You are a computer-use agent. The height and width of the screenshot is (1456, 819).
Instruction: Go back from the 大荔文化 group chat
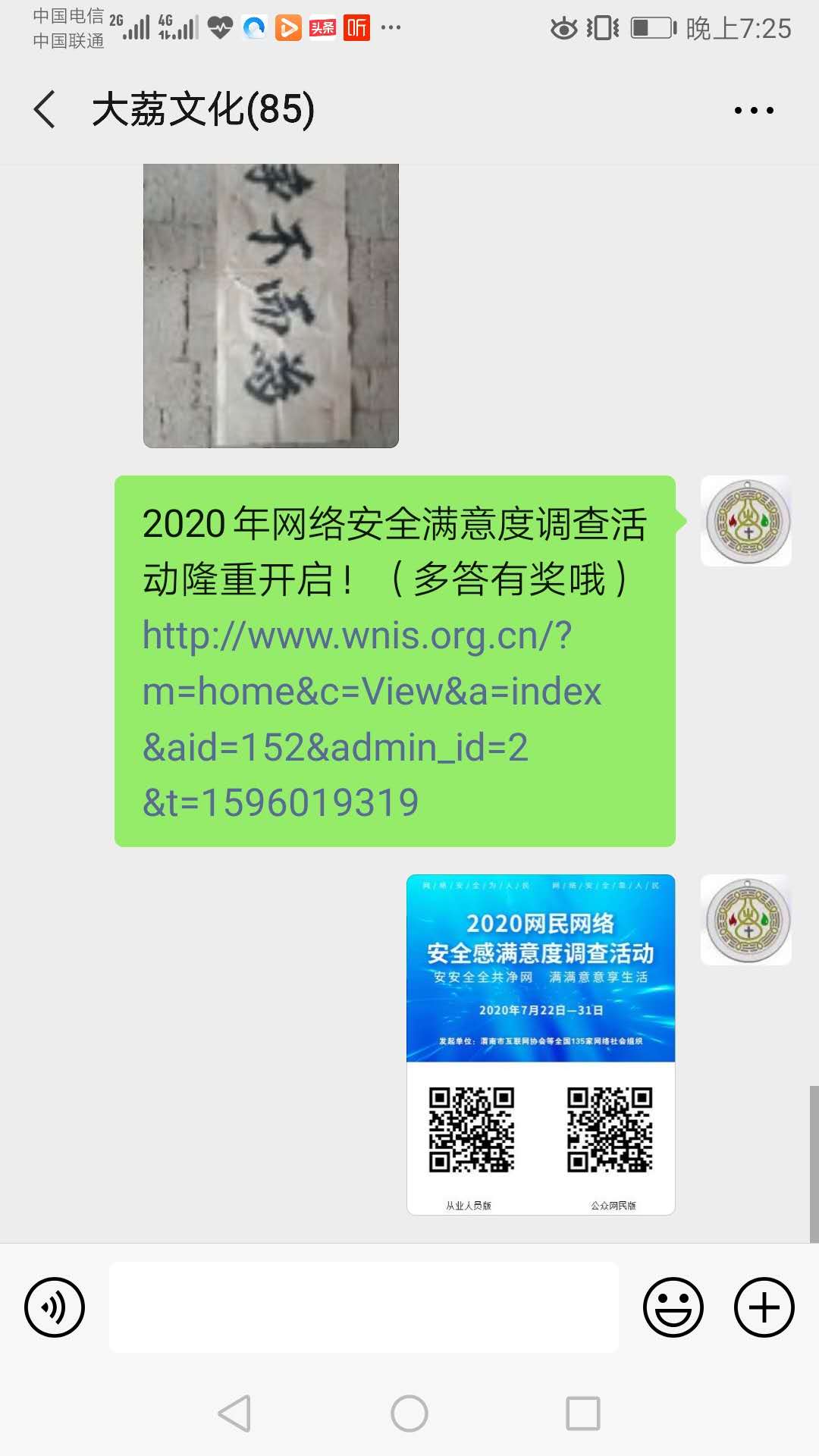coord(45,110)
